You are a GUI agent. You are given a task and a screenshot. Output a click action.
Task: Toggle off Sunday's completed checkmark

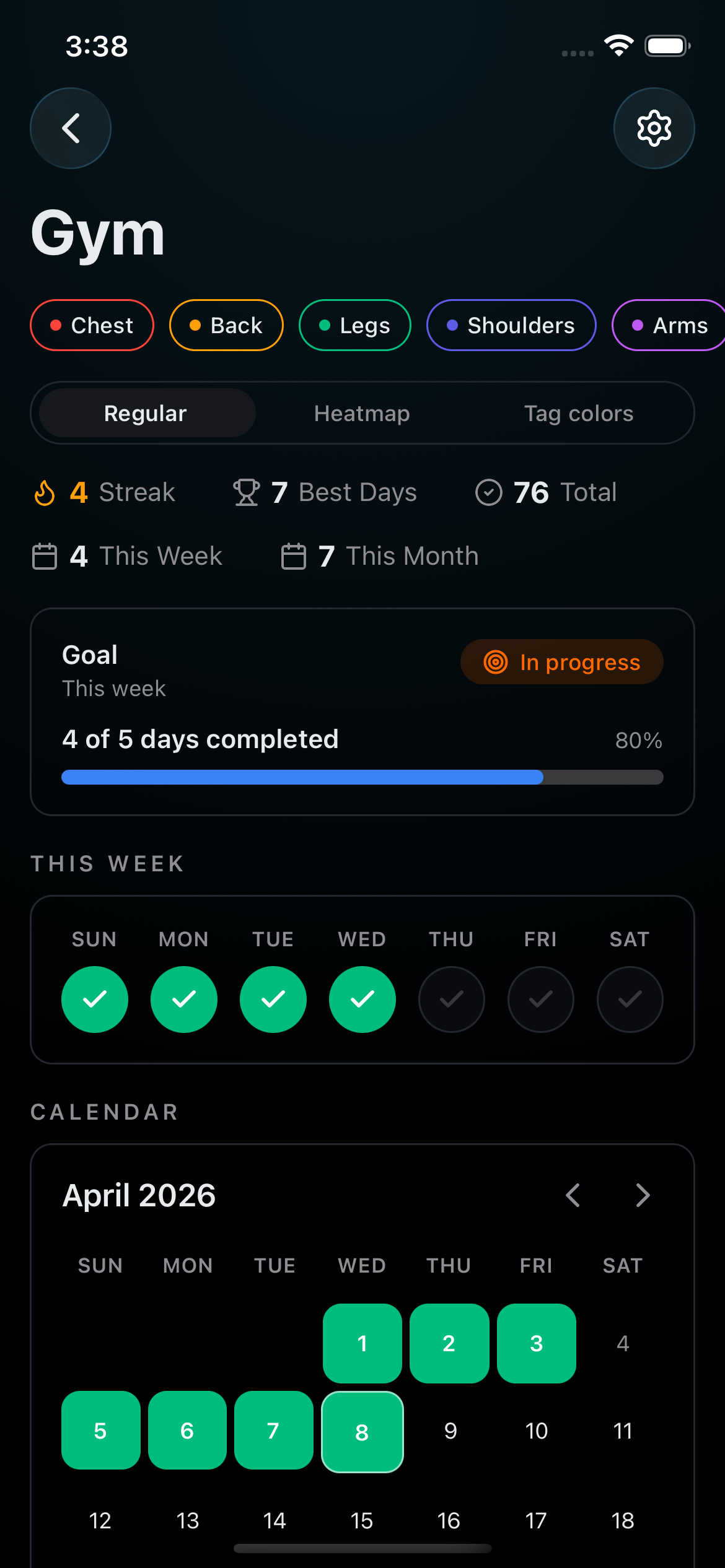click(94, 999)
